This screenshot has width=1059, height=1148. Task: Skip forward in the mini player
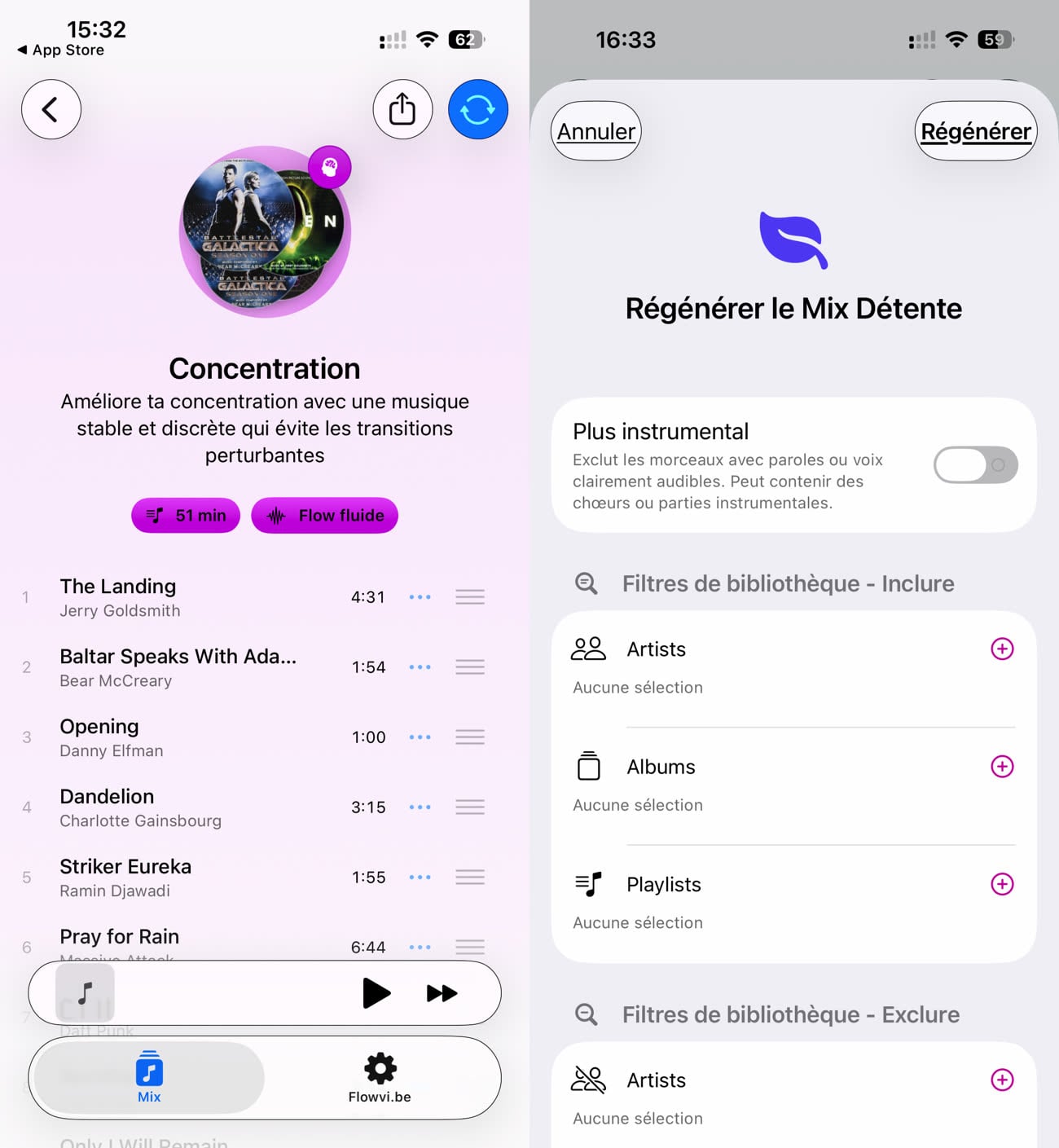click(x=442, y=993)
